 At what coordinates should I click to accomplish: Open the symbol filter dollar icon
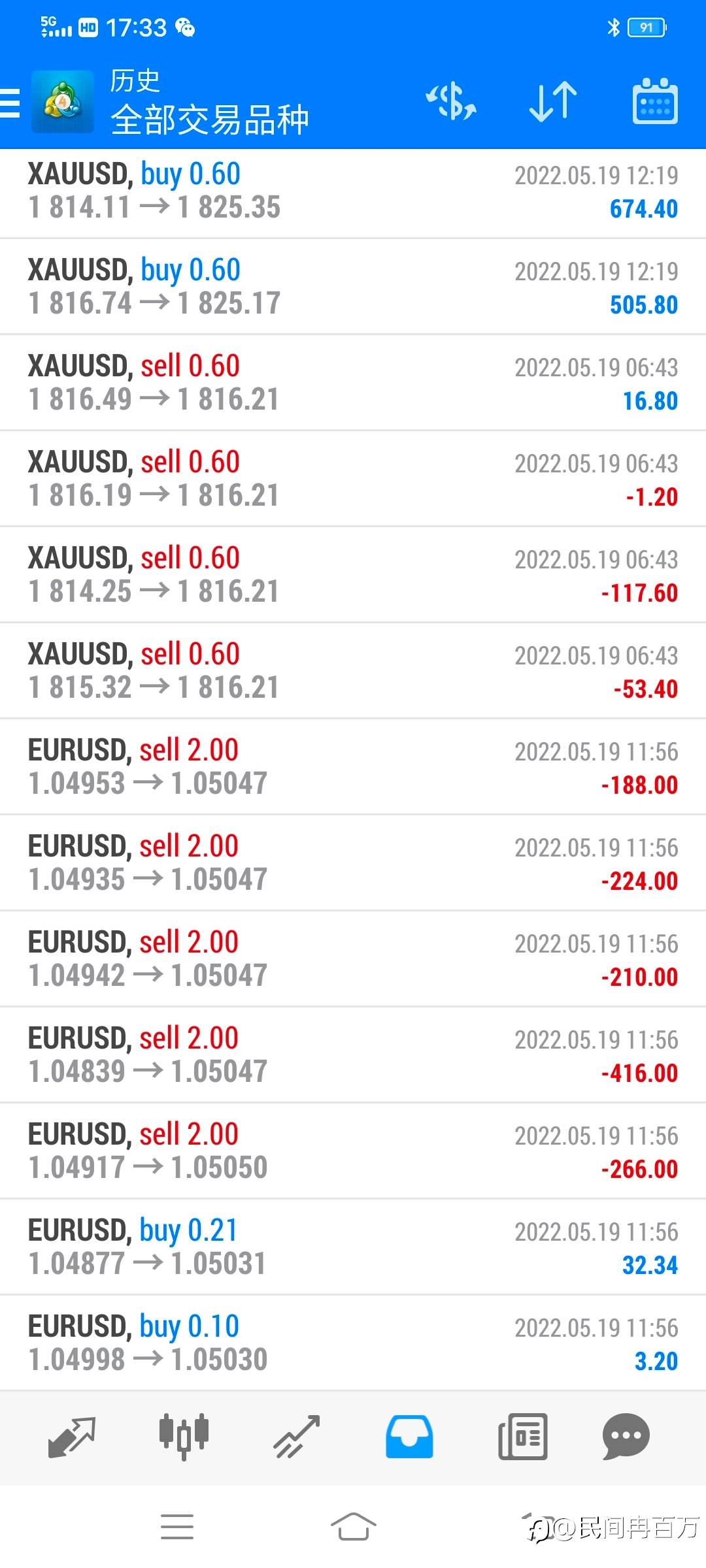[451, 101]
